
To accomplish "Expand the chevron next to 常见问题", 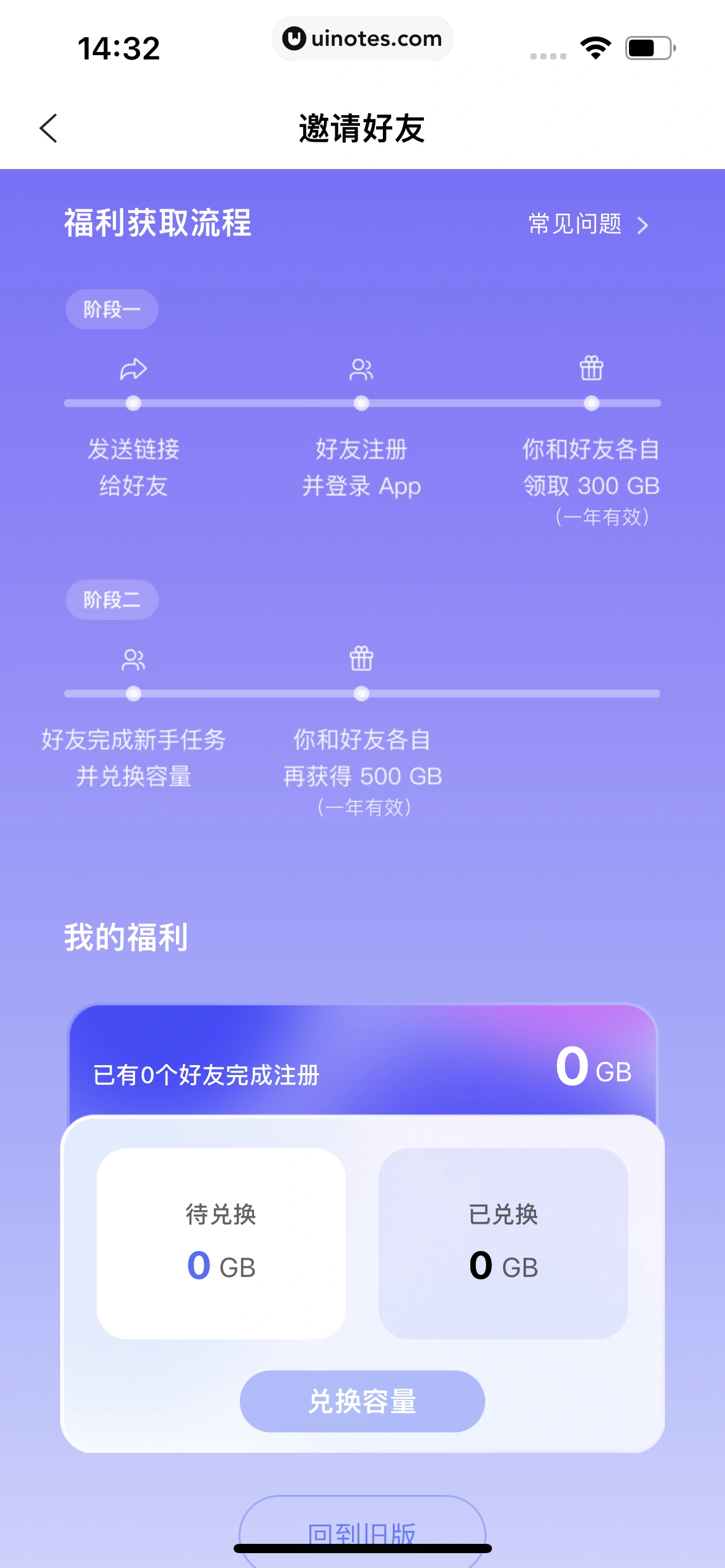I will pos(643,225).
